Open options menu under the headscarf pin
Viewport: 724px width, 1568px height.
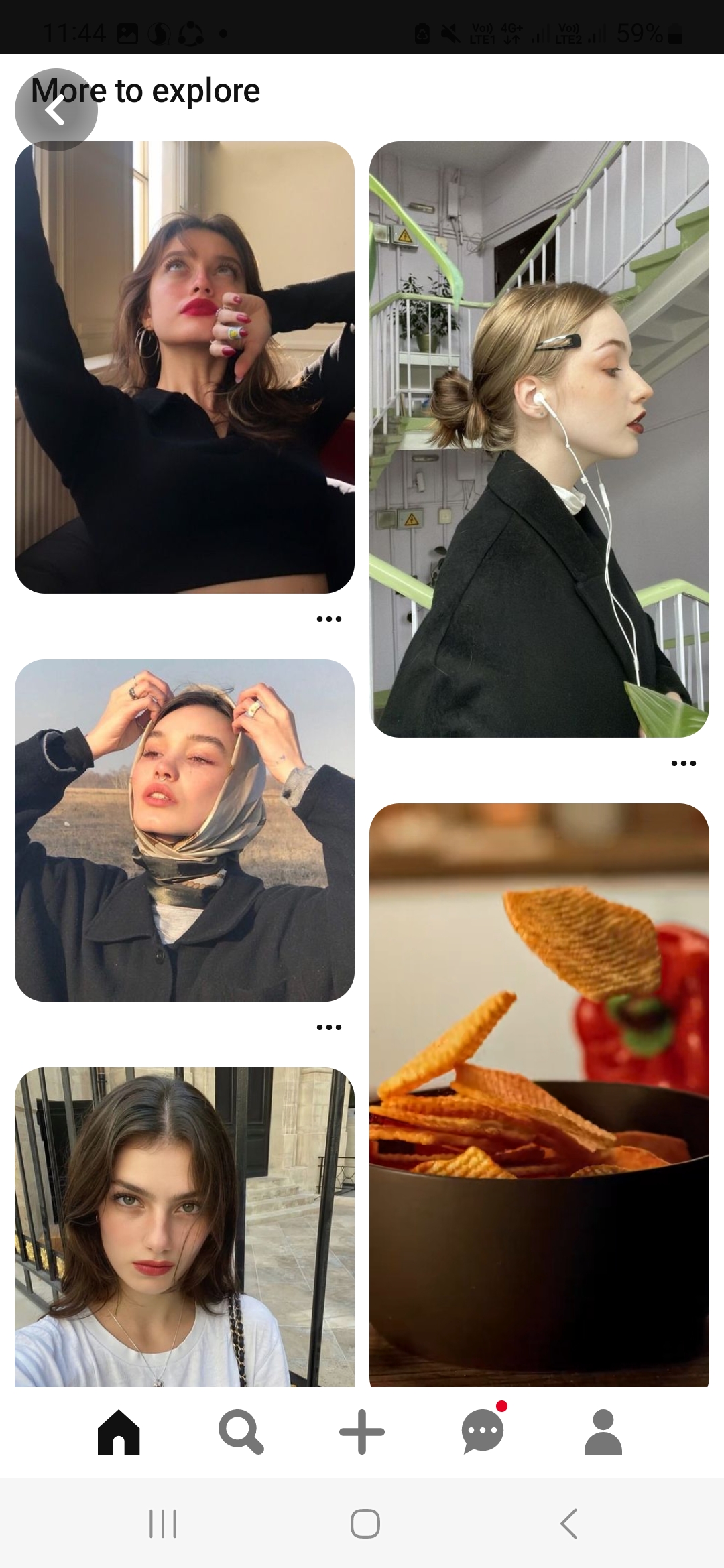(328, 1027)
